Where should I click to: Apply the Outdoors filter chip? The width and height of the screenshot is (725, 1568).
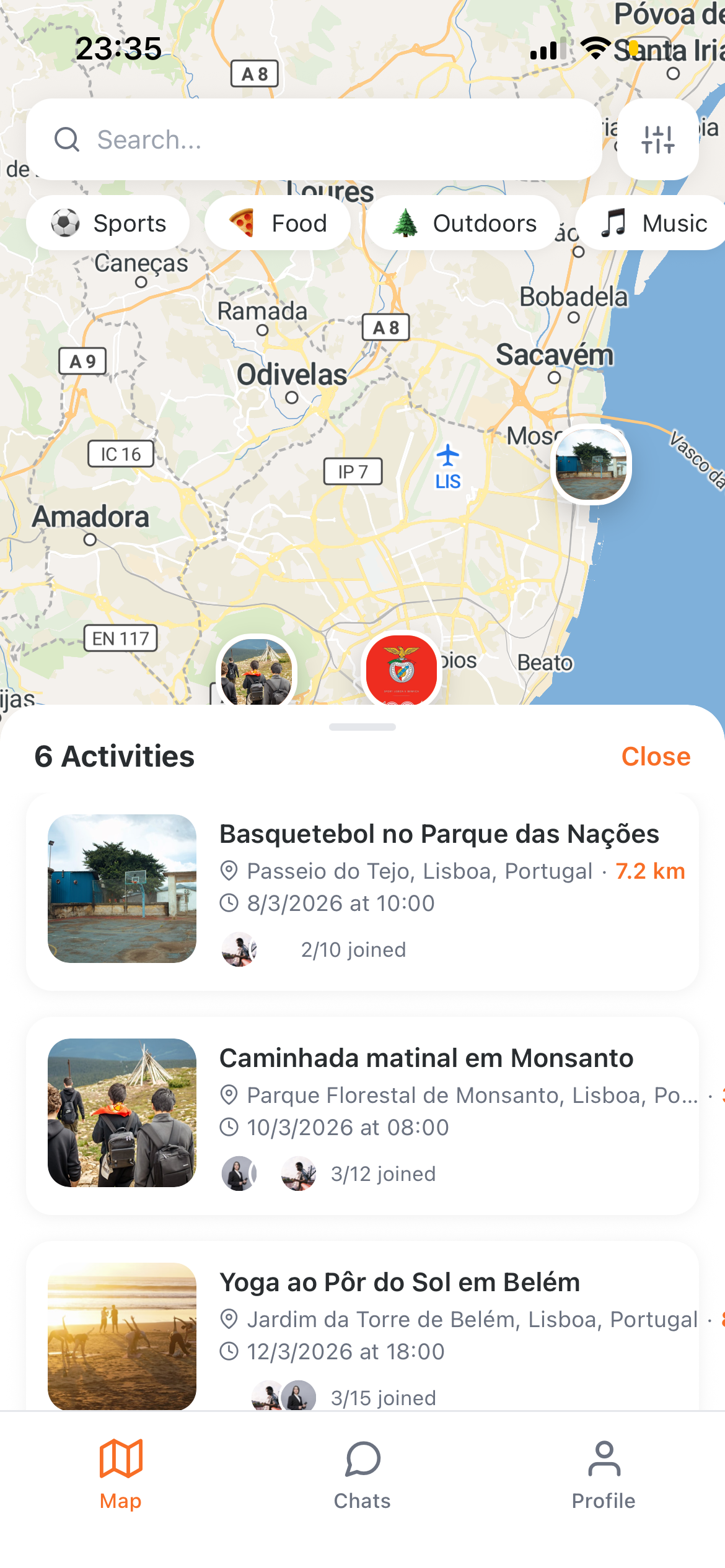463,223
